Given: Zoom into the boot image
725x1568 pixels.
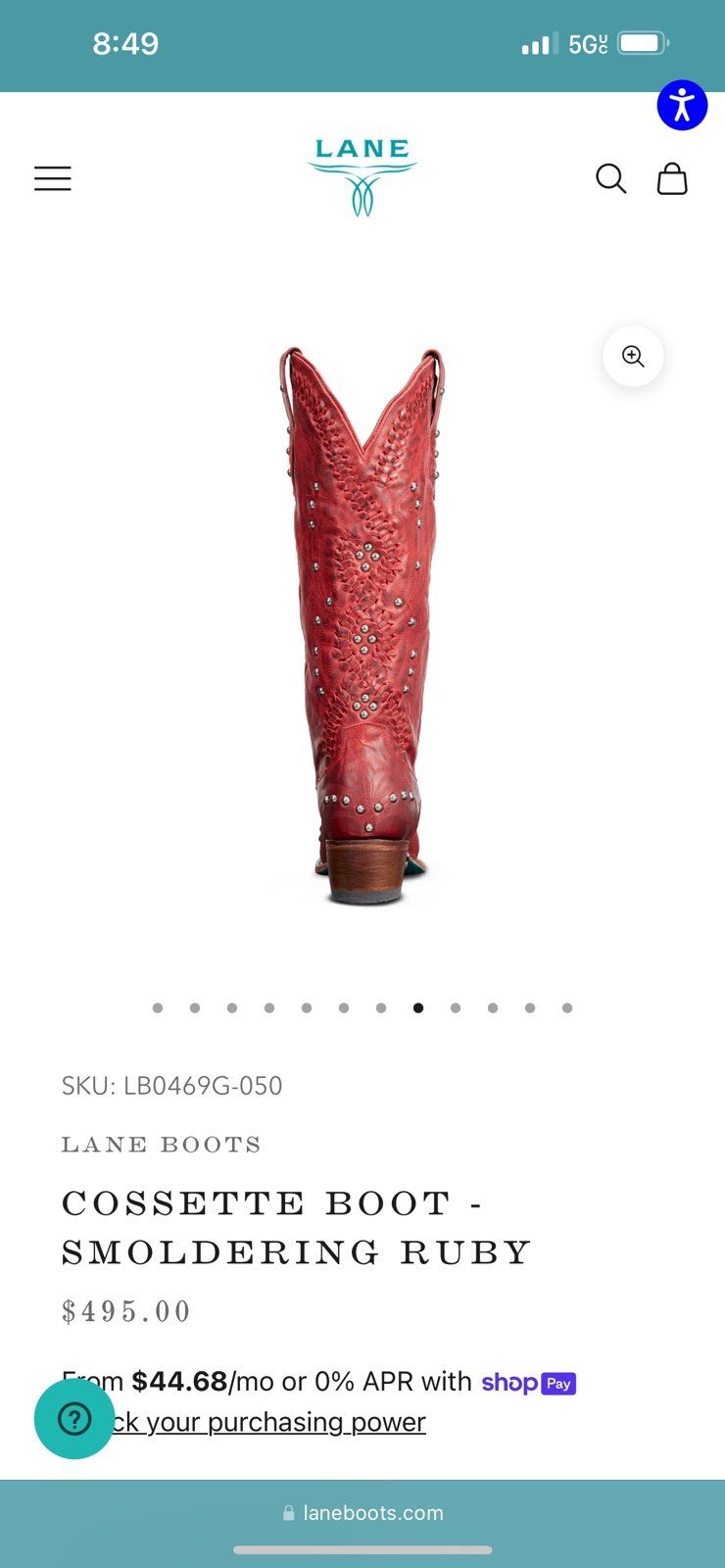Looking at the screenshot, I should (x=633, y=357).
